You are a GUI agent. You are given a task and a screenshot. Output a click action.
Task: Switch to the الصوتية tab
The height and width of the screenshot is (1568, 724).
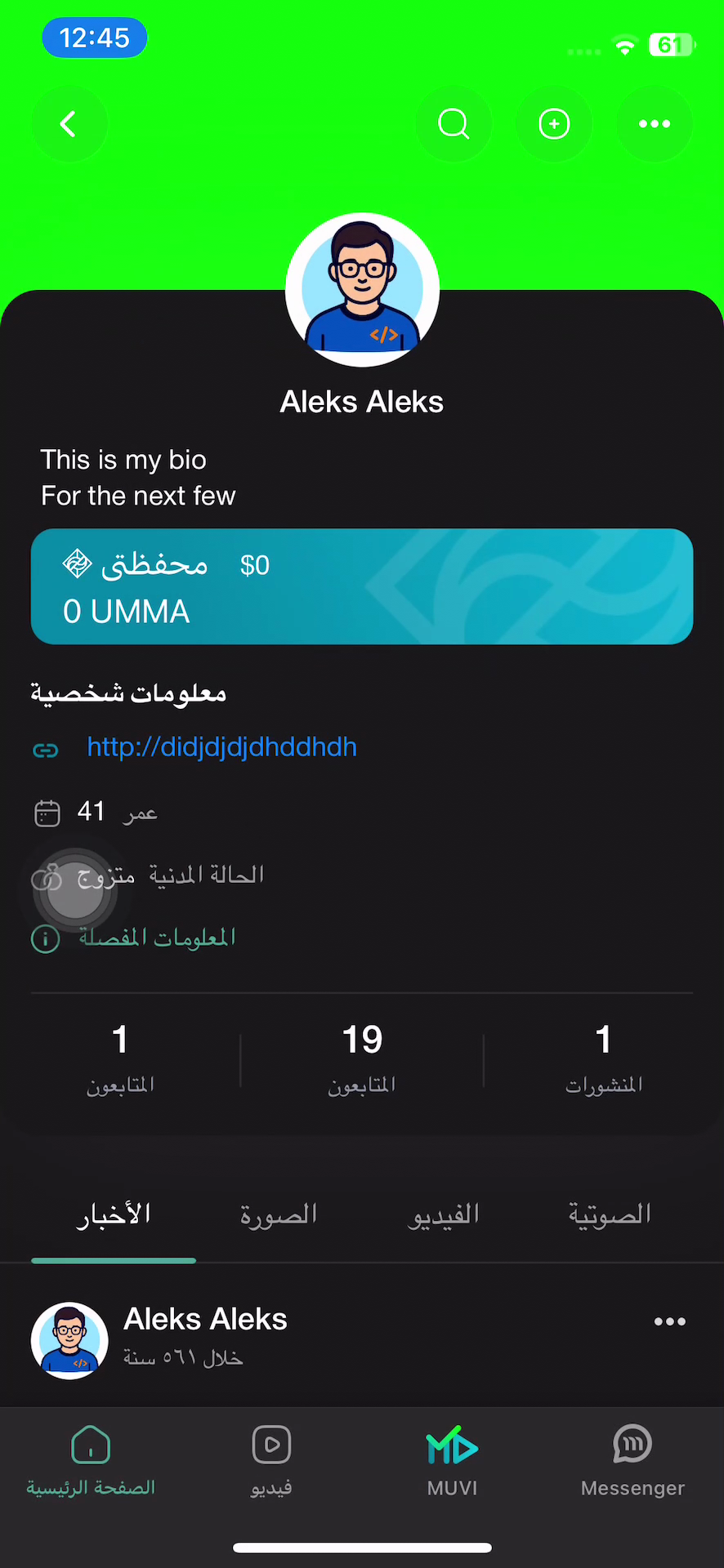[610, 1215]
